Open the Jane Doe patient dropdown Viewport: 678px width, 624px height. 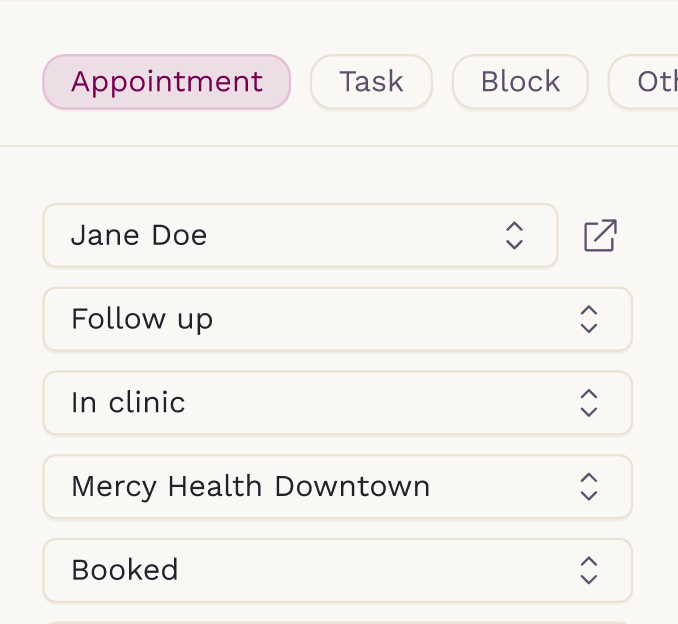[x=299, y=236]
